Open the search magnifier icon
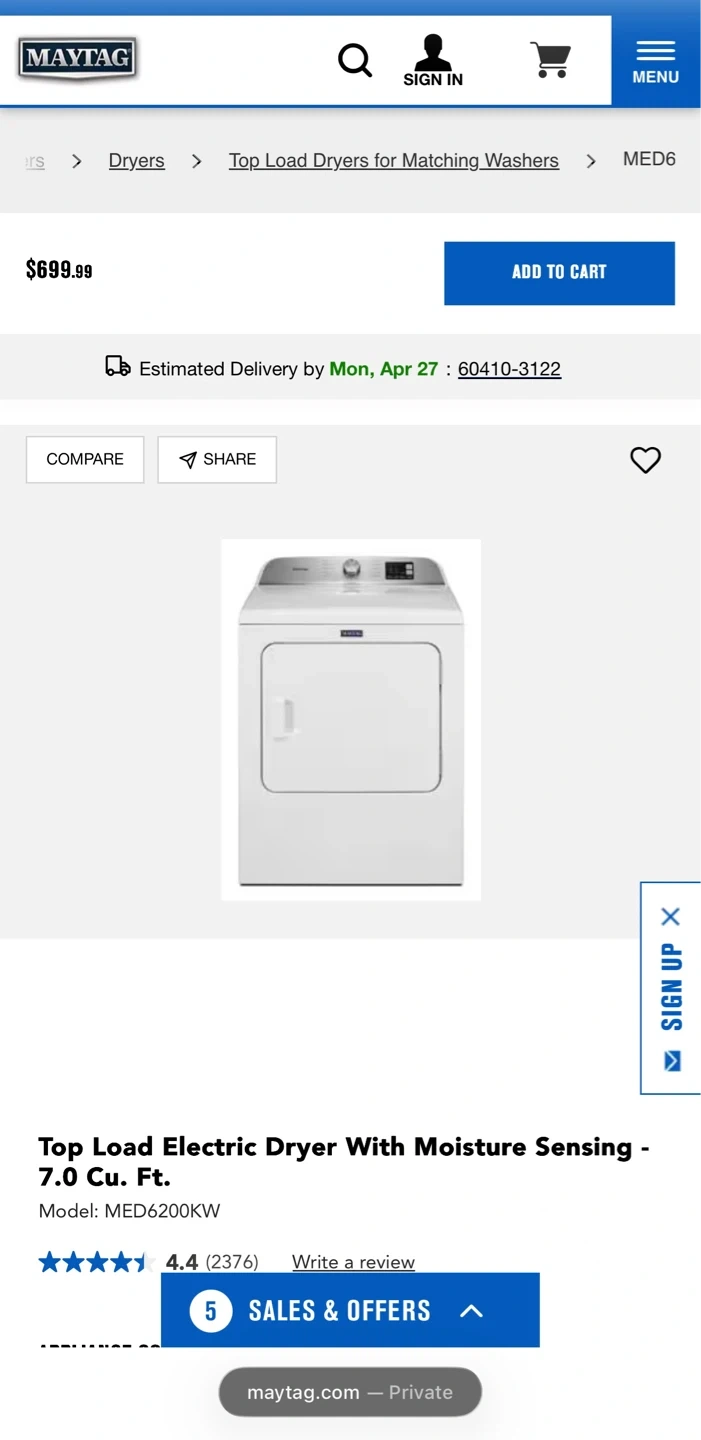This screenshot has width=701, height=1440. (354, 60)
